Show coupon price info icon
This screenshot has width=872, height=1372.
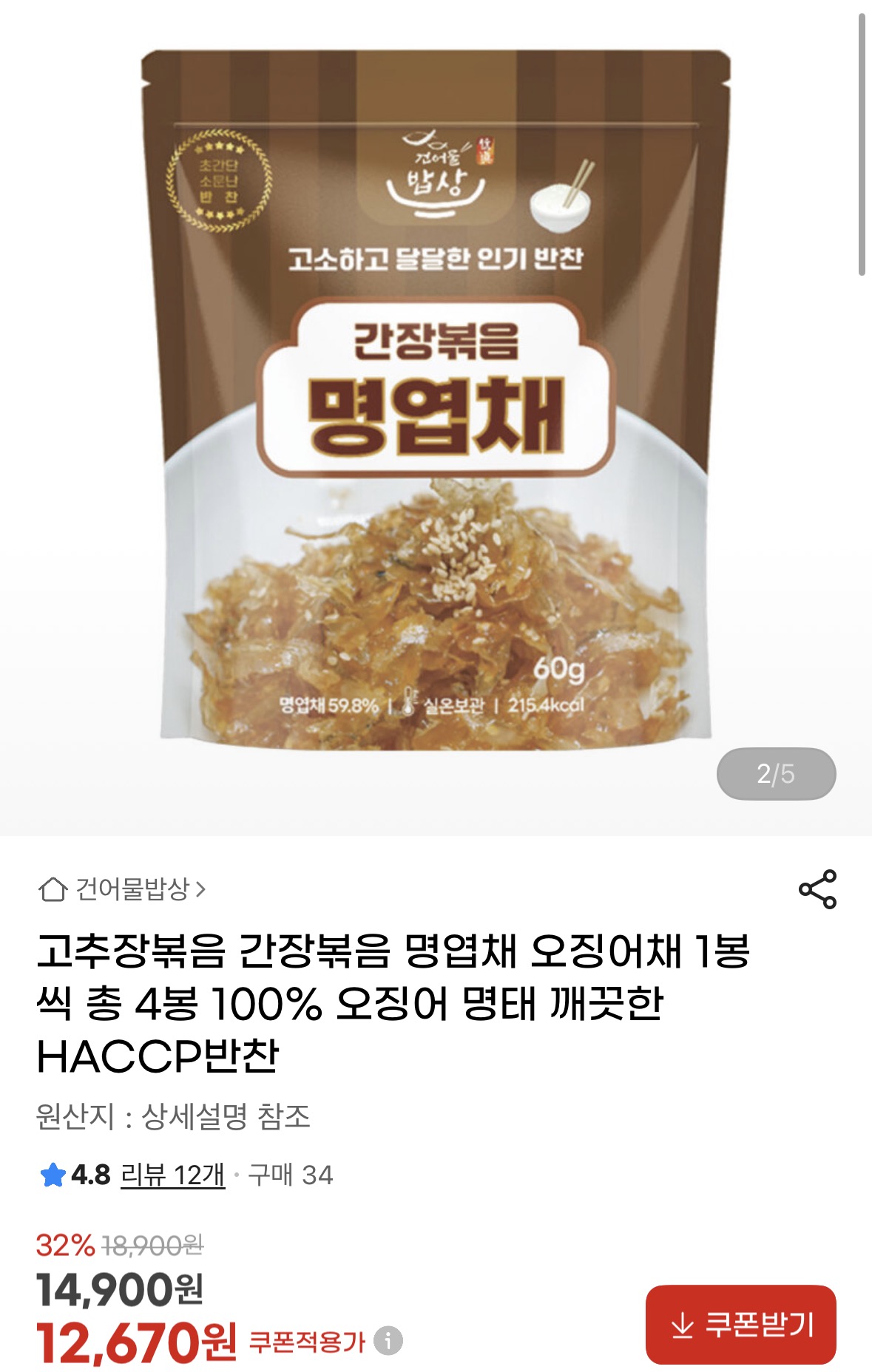point(388,1340)
